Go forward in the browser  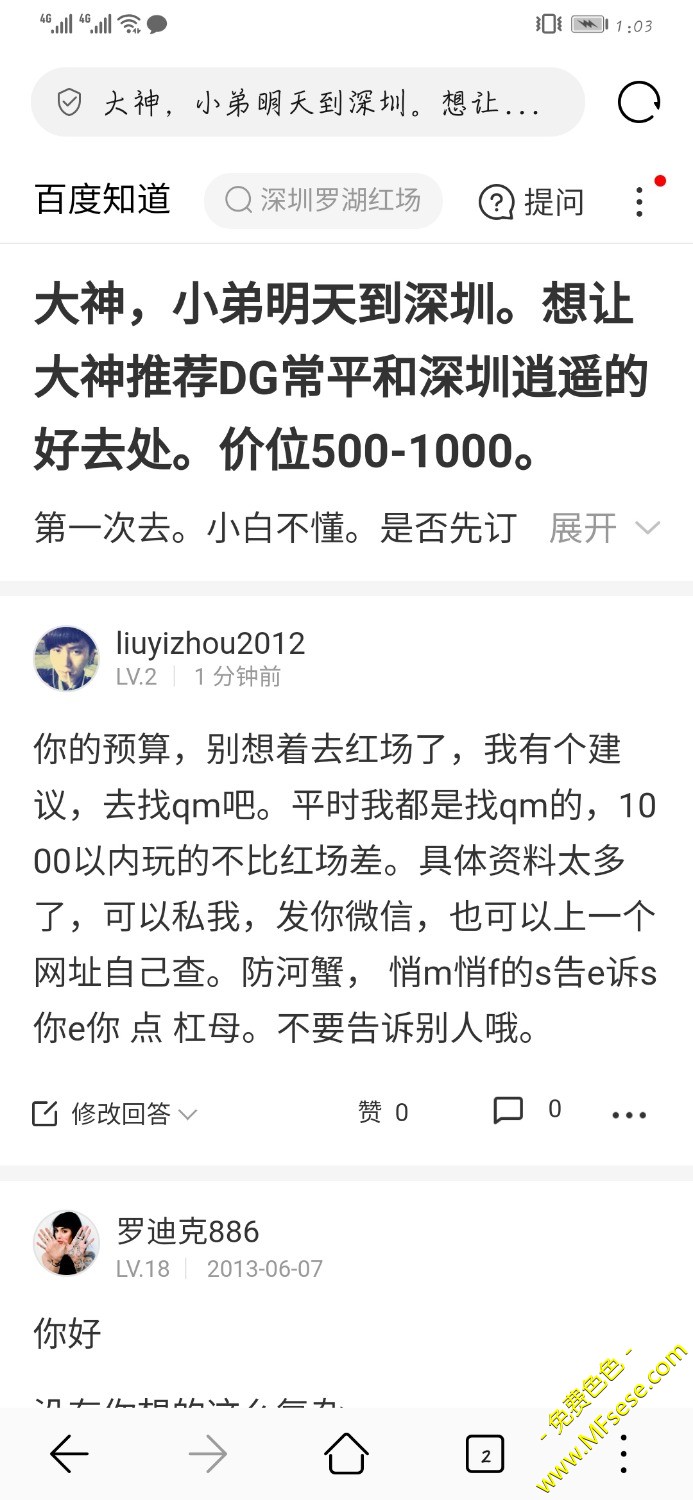point(208,1454)
